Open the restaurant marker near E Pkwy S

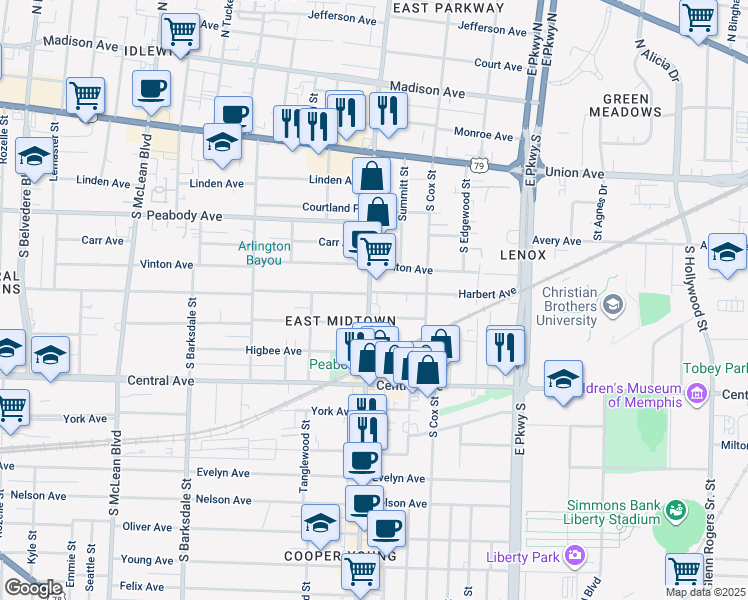click(505, 345)
